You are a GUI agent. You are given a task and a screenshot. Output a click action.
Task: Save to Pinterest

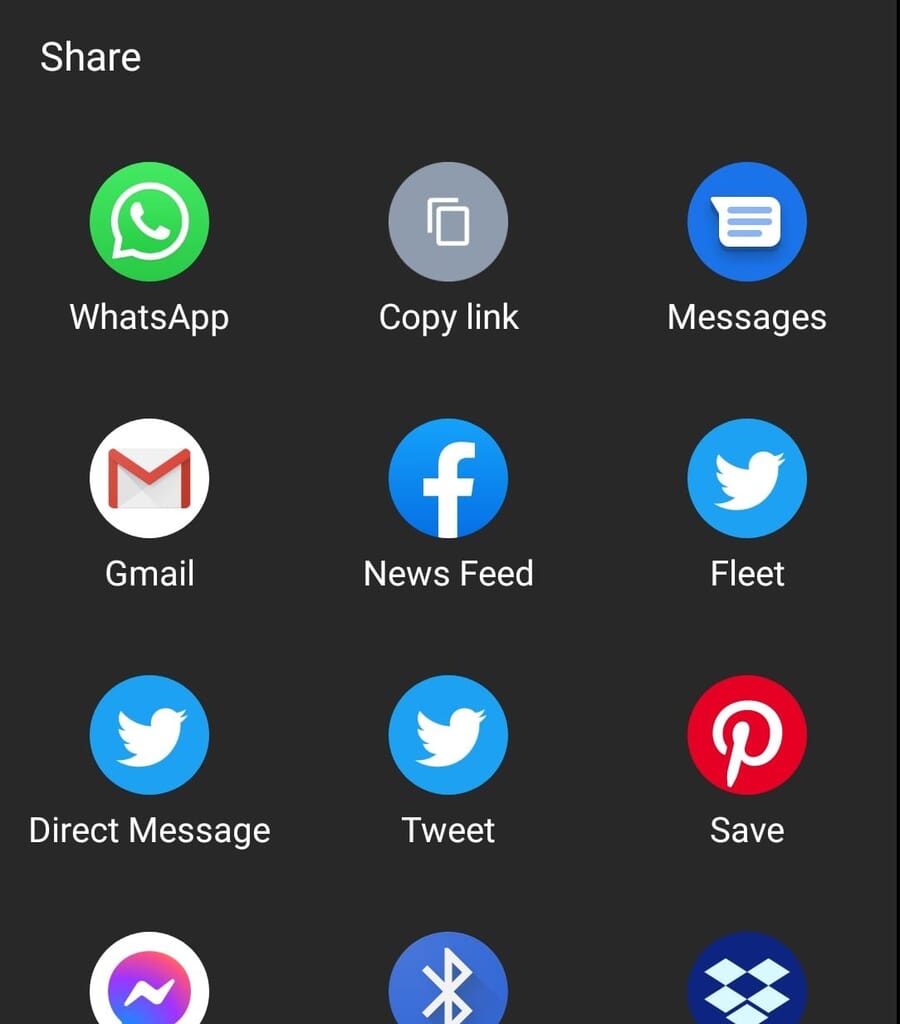point(747,735)
